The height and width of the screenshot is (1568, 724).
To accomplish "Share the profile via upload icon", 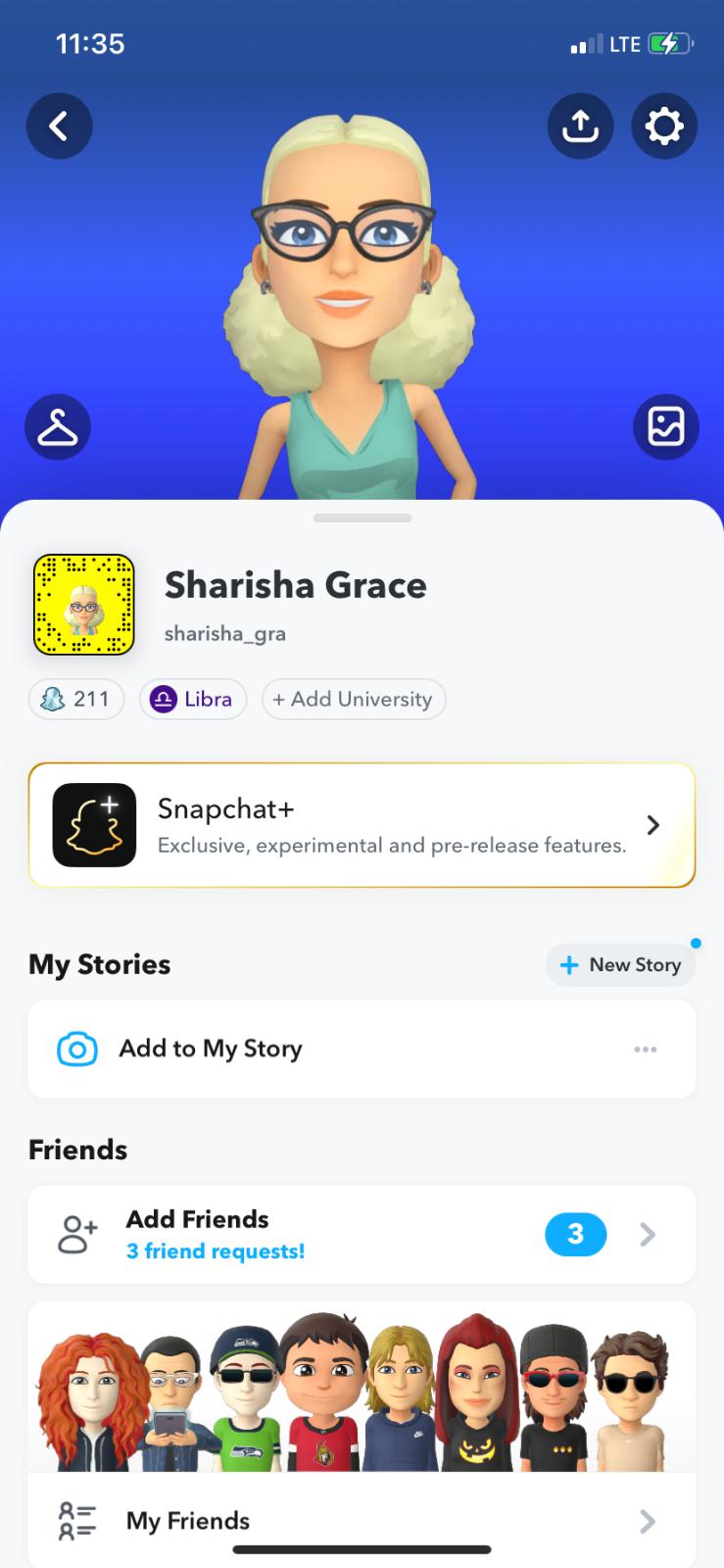I will (580, 126).
